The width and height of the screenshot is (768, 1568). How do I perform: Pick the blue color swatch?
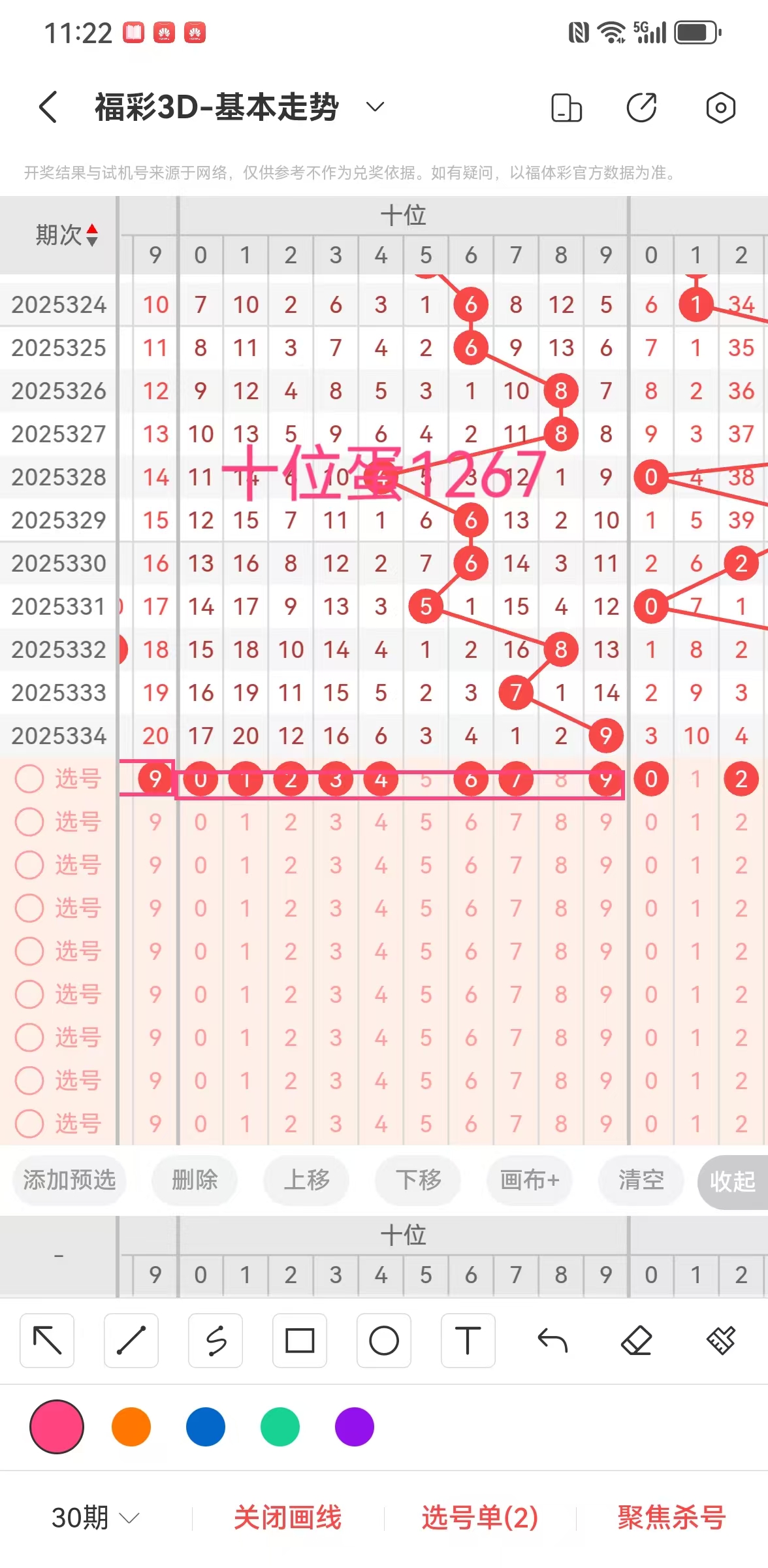coord(206,1427)
